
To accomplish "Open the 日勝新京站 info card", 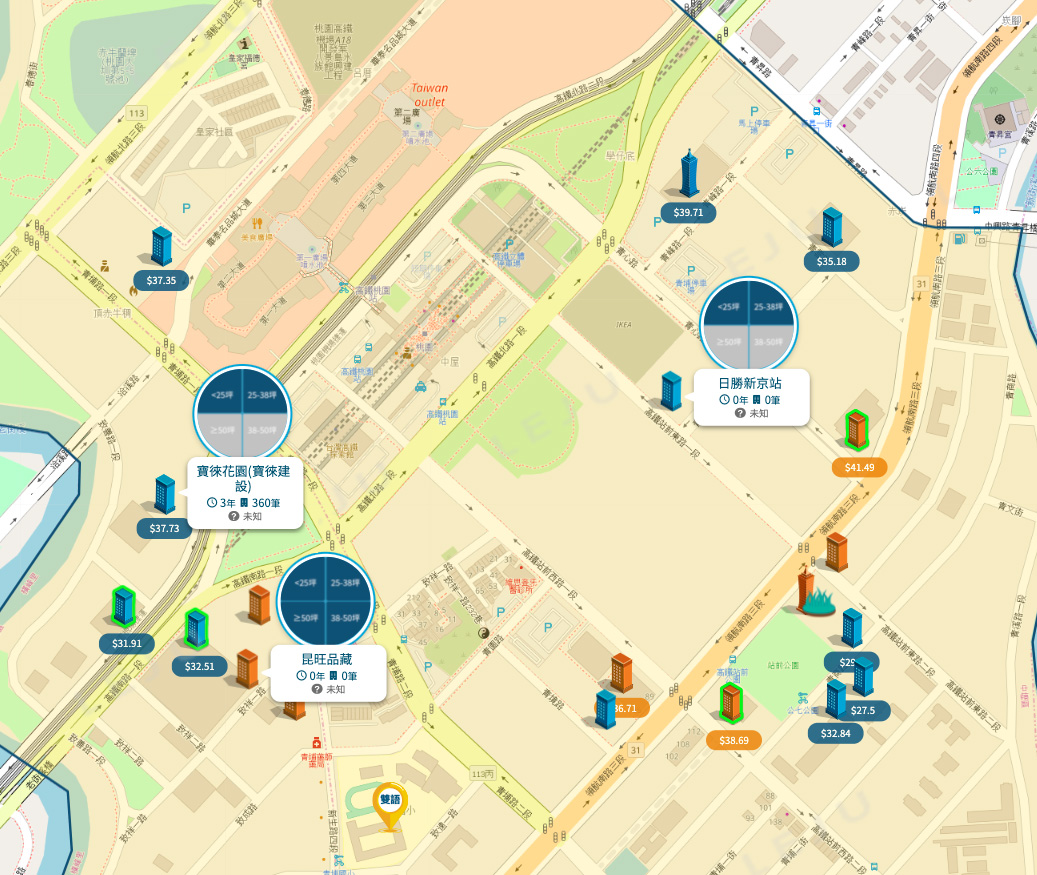I will [750, 398].
